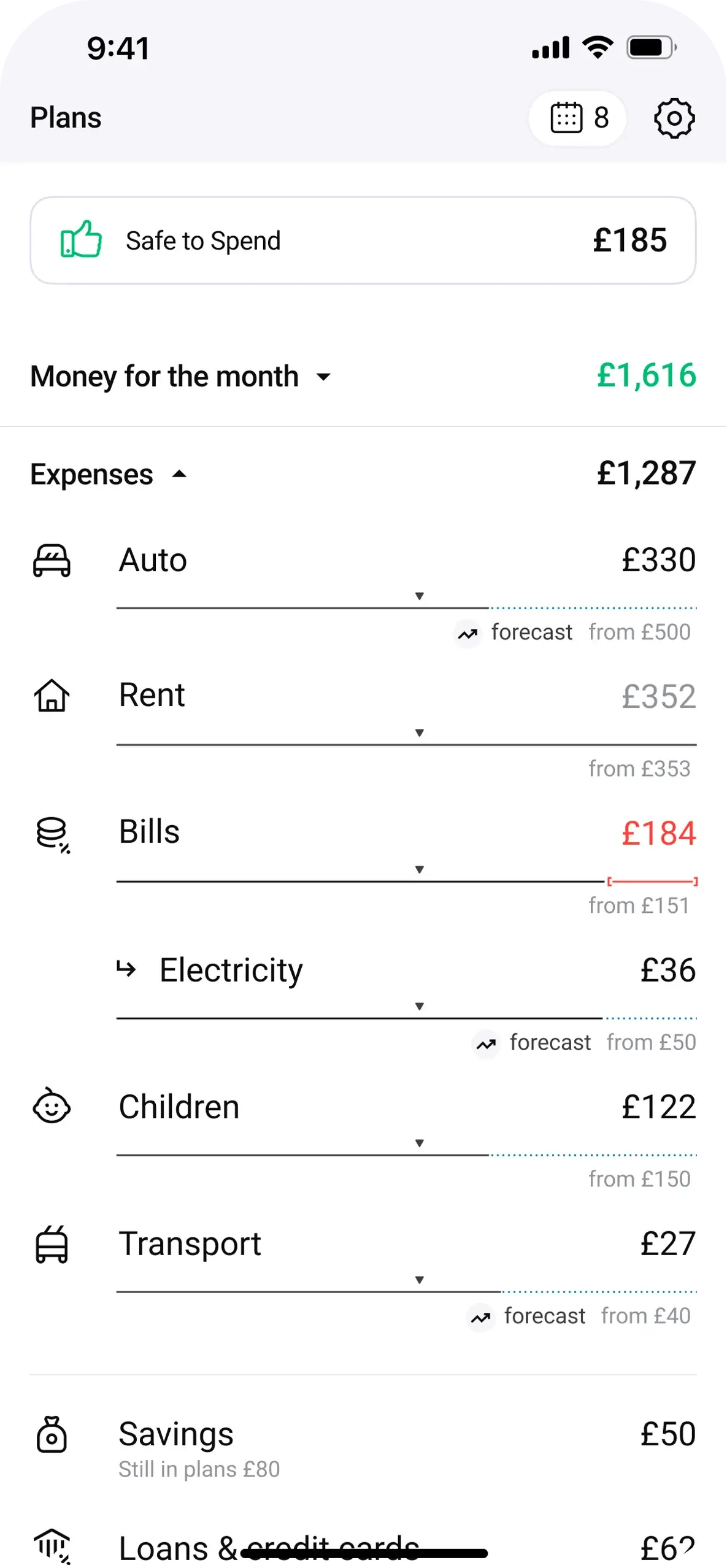The image size is (727, 1568).
Task: Click the Children baby face icon
Action: 52,1107
